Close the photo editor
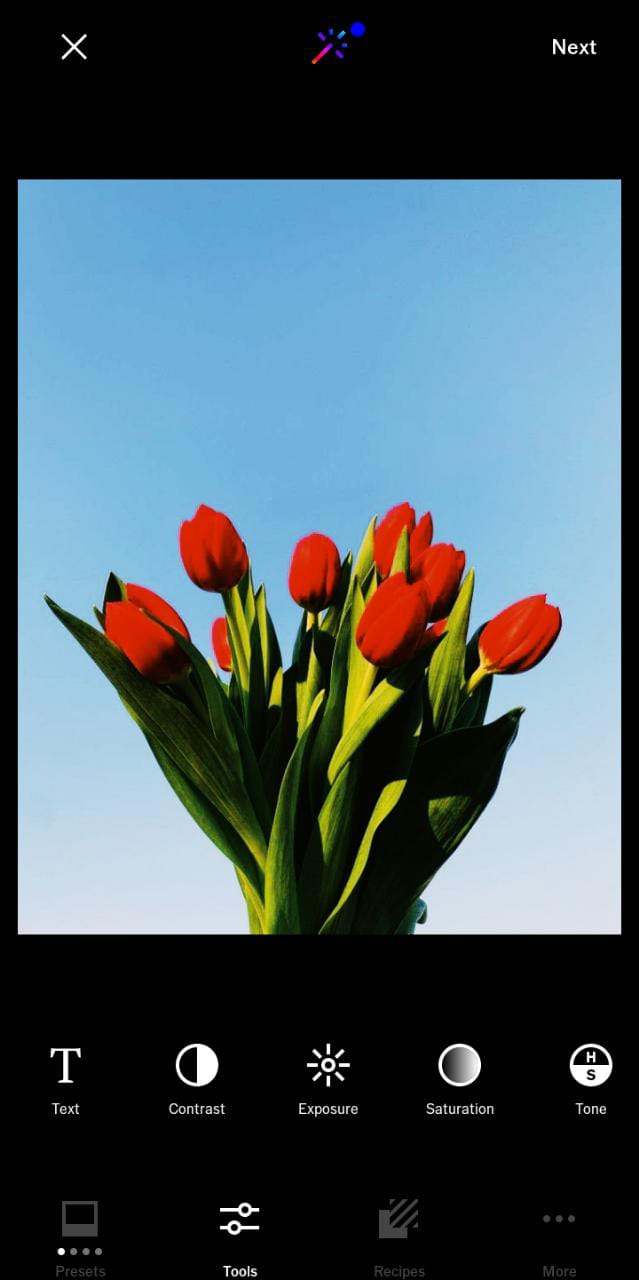 click(x=74, y=47)
